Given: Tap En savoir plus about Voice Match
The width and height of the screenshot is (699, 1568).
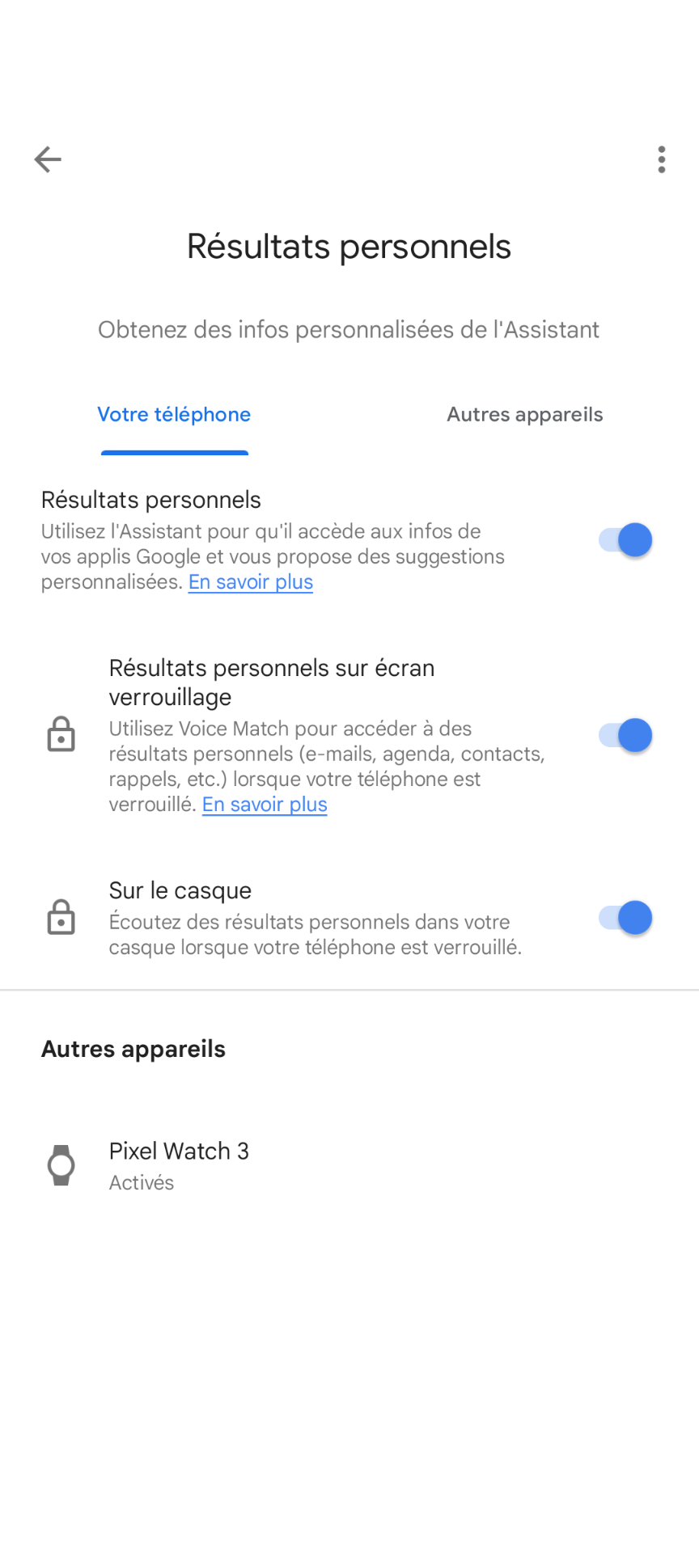Looking at the screenshot, I should click(265, 805).
